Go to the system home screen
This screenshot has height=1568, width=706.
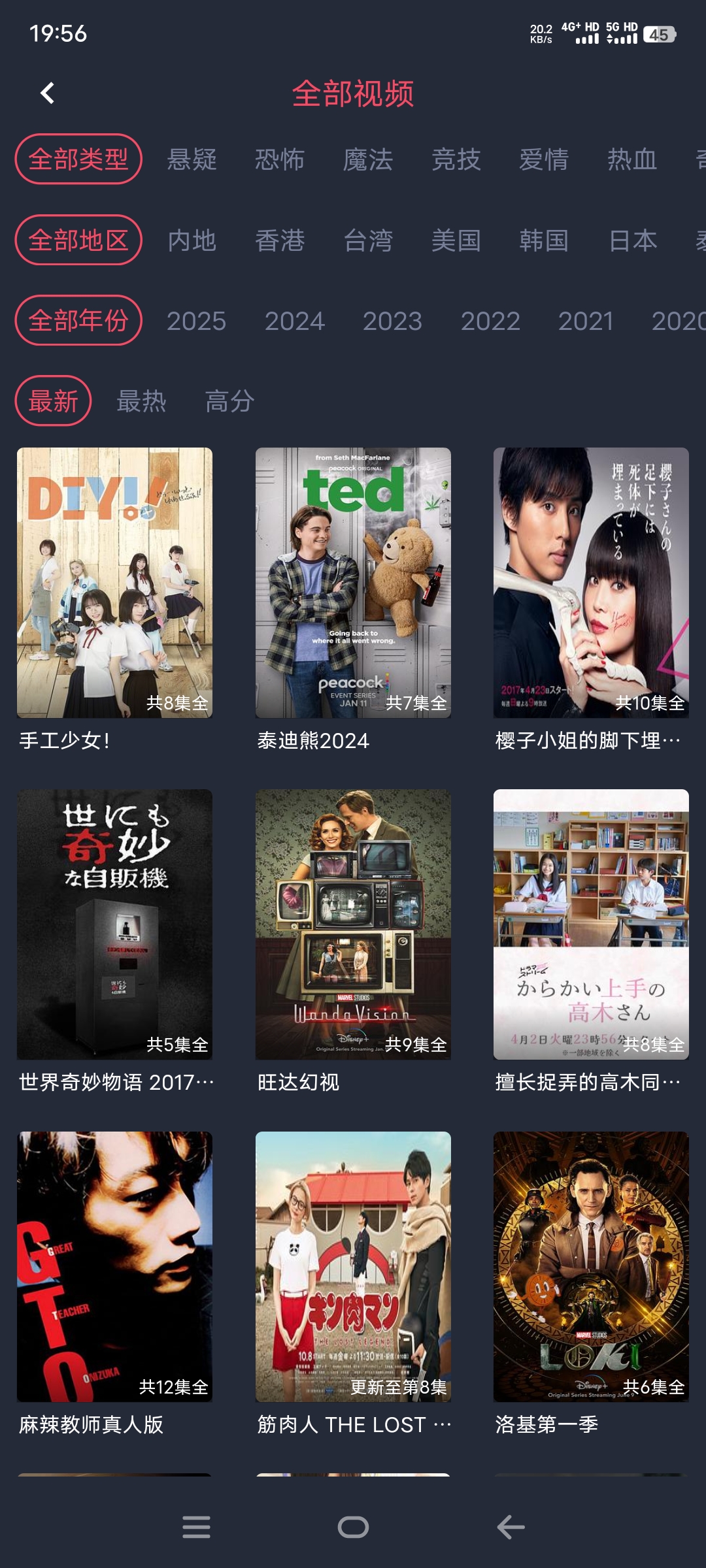click(353, 1527)
